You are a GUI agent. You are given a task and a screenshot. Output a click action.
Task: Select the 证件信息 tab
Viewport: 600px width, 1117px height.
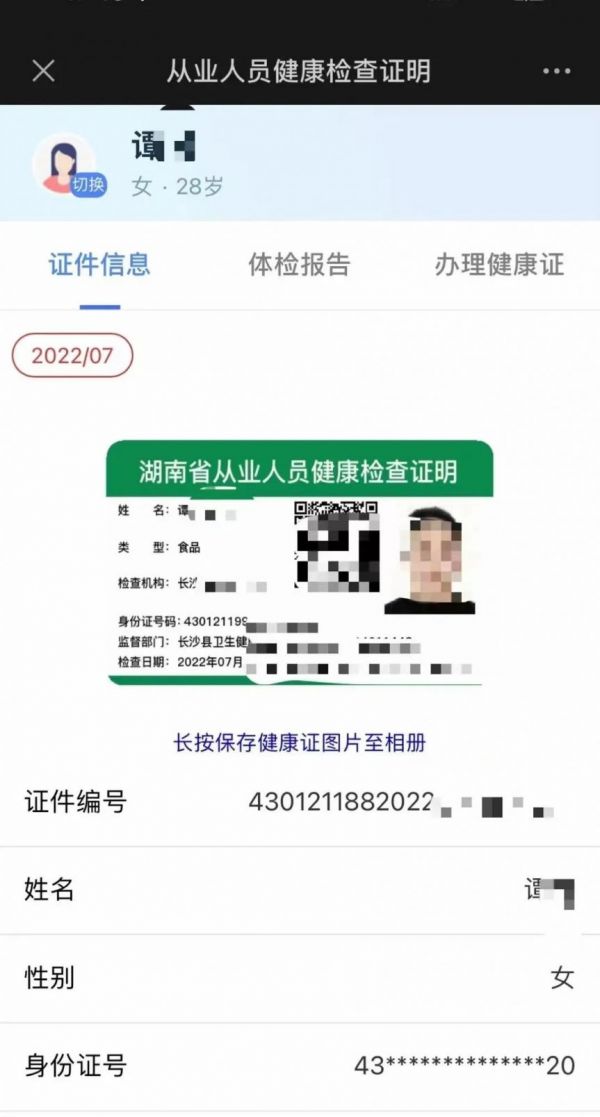coord(99,264)
